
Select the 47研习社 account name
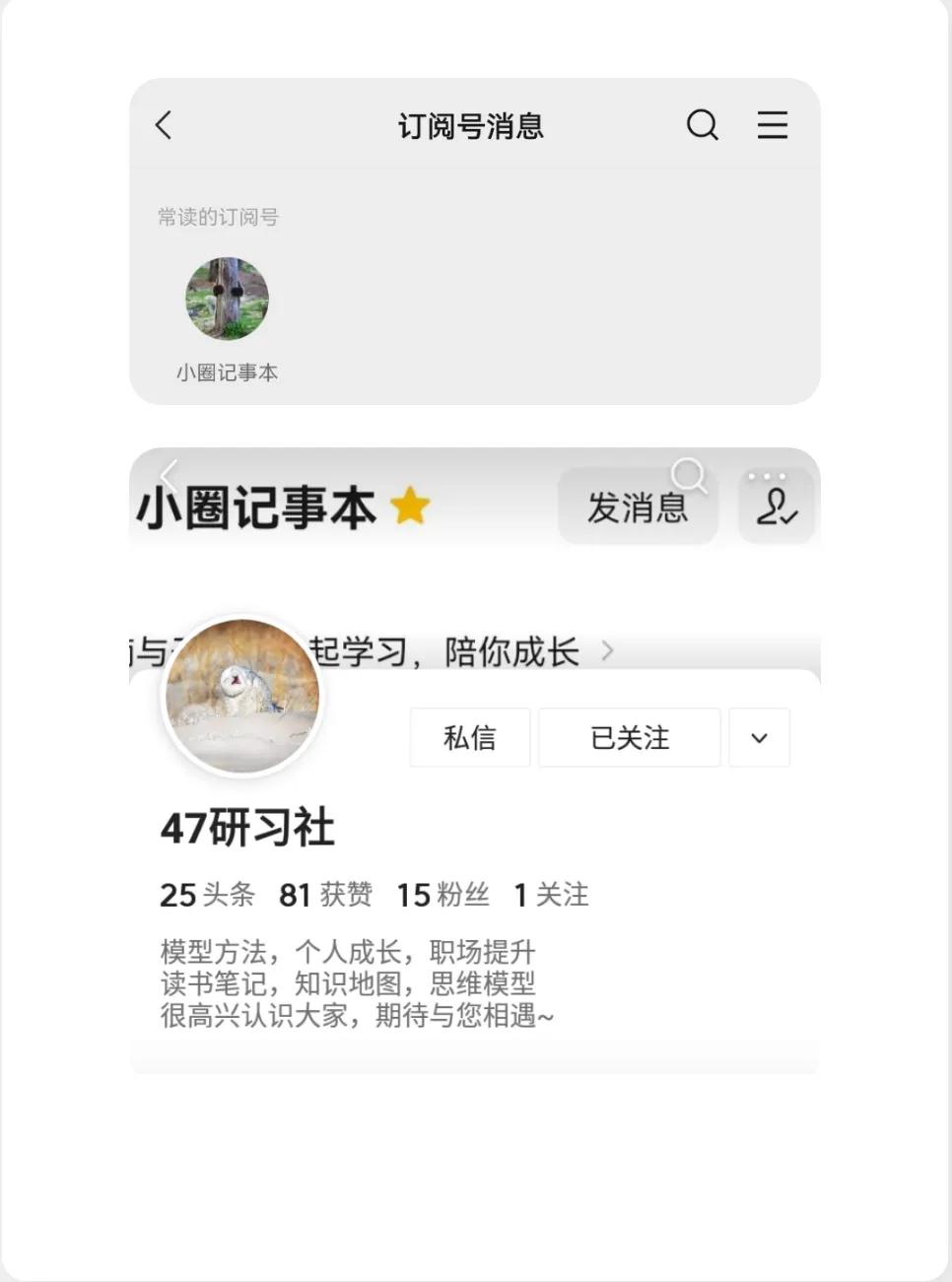click(246, 828)
